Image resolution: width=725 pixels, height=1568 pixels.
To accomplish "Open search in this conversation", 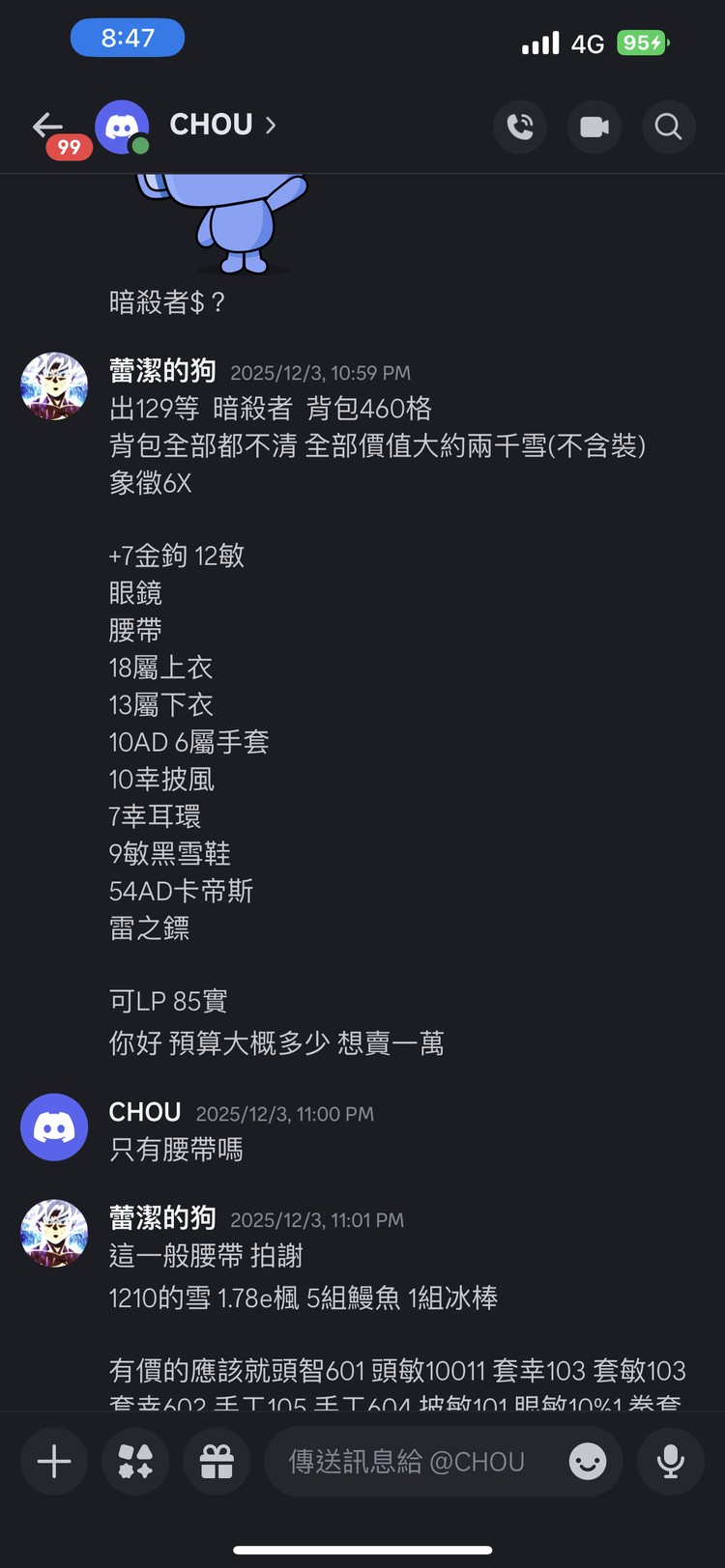I will pos(668,127).
